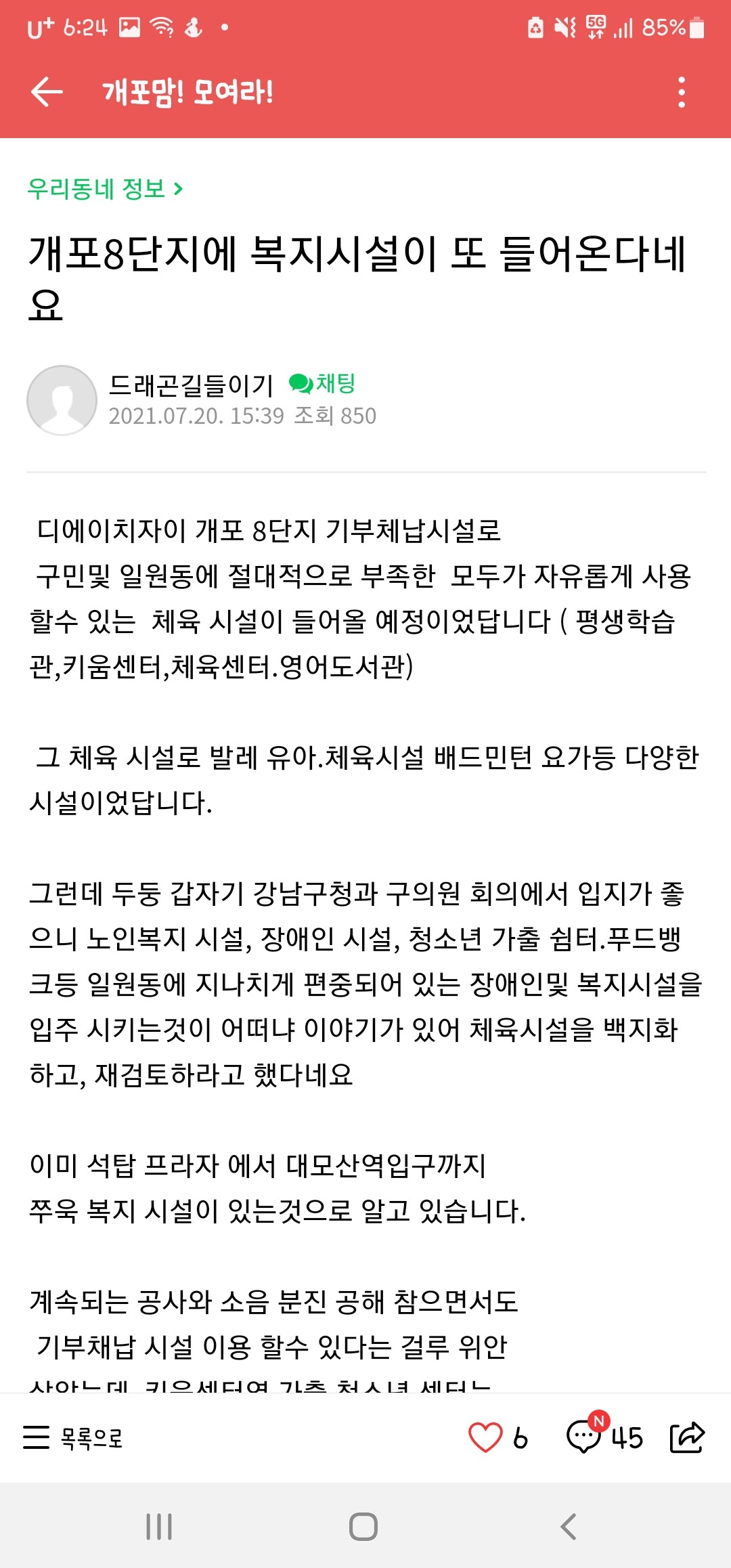Screen dimensions: 731x1568
Task: Start a 채팅 with the author
Action: tap(322, 383)
